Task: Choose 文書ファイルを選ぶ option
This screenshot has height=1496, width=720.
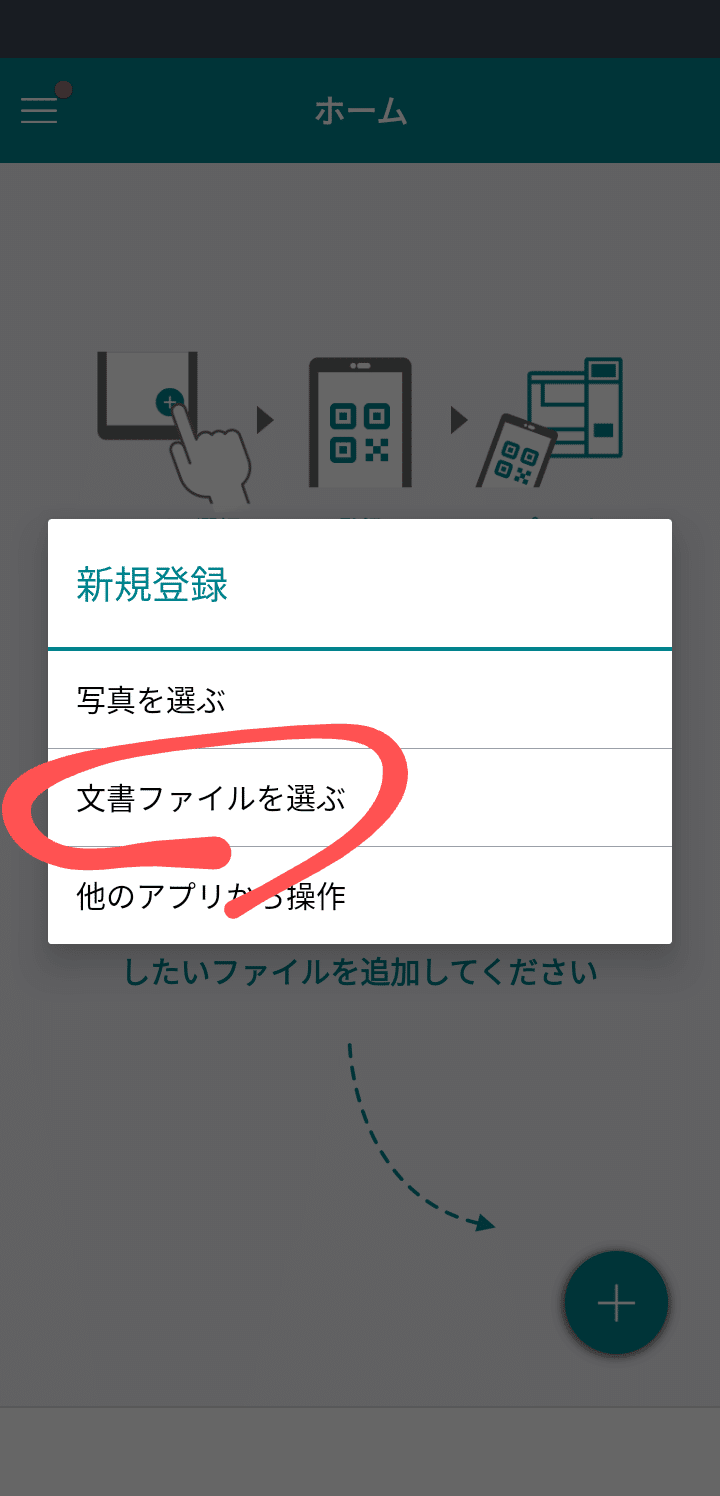Action: tap(359, 798)
